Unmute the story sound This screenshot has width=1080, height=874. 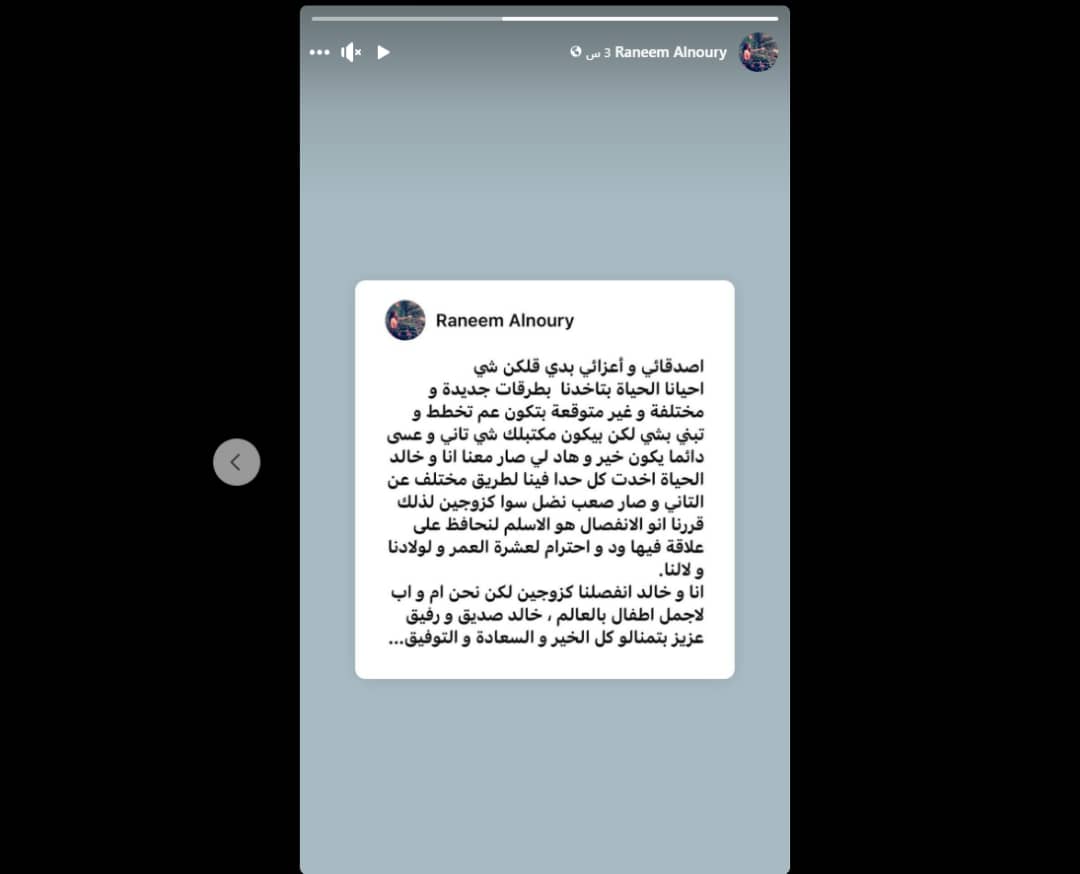tap(351, 52)
